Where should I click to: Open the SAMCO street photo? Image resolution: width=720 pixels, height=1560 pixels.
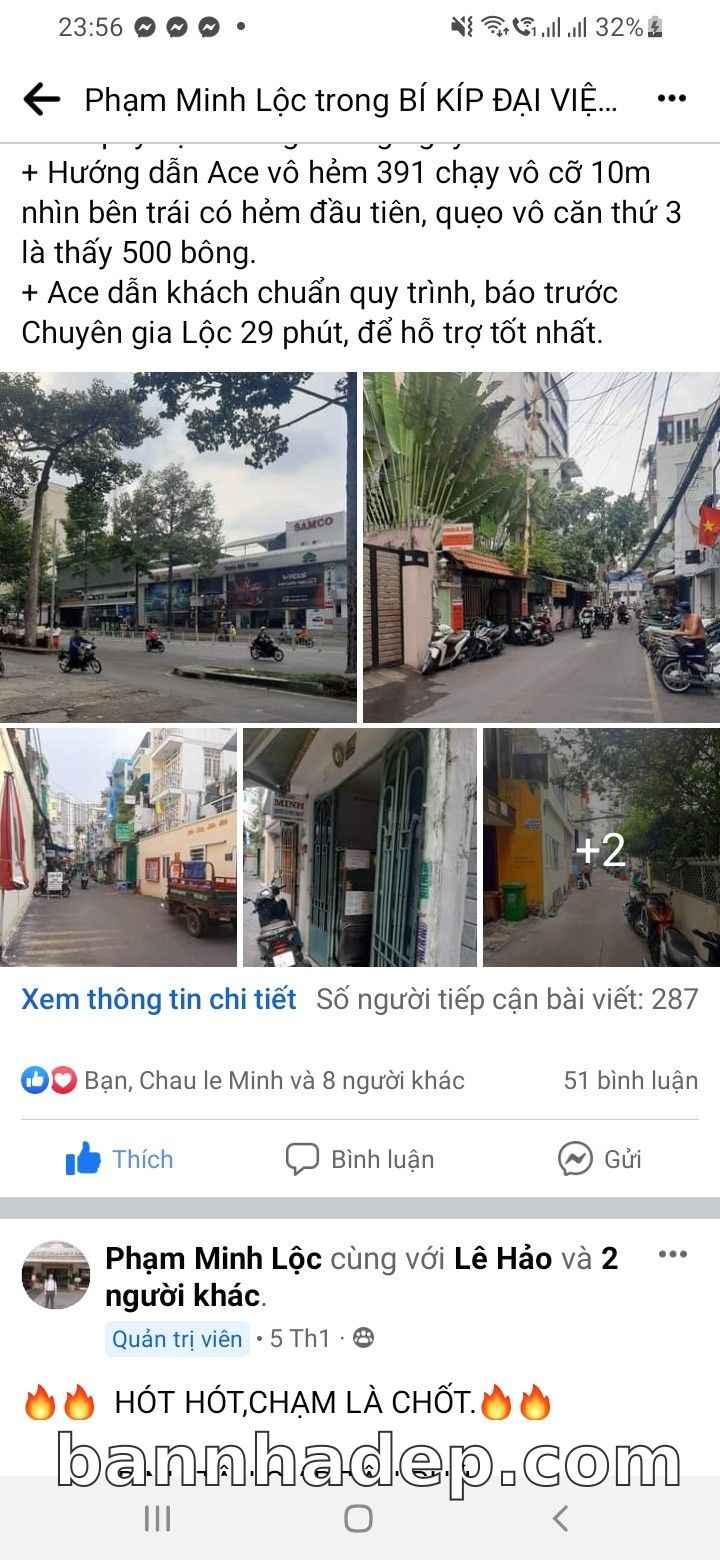[178, 547]
